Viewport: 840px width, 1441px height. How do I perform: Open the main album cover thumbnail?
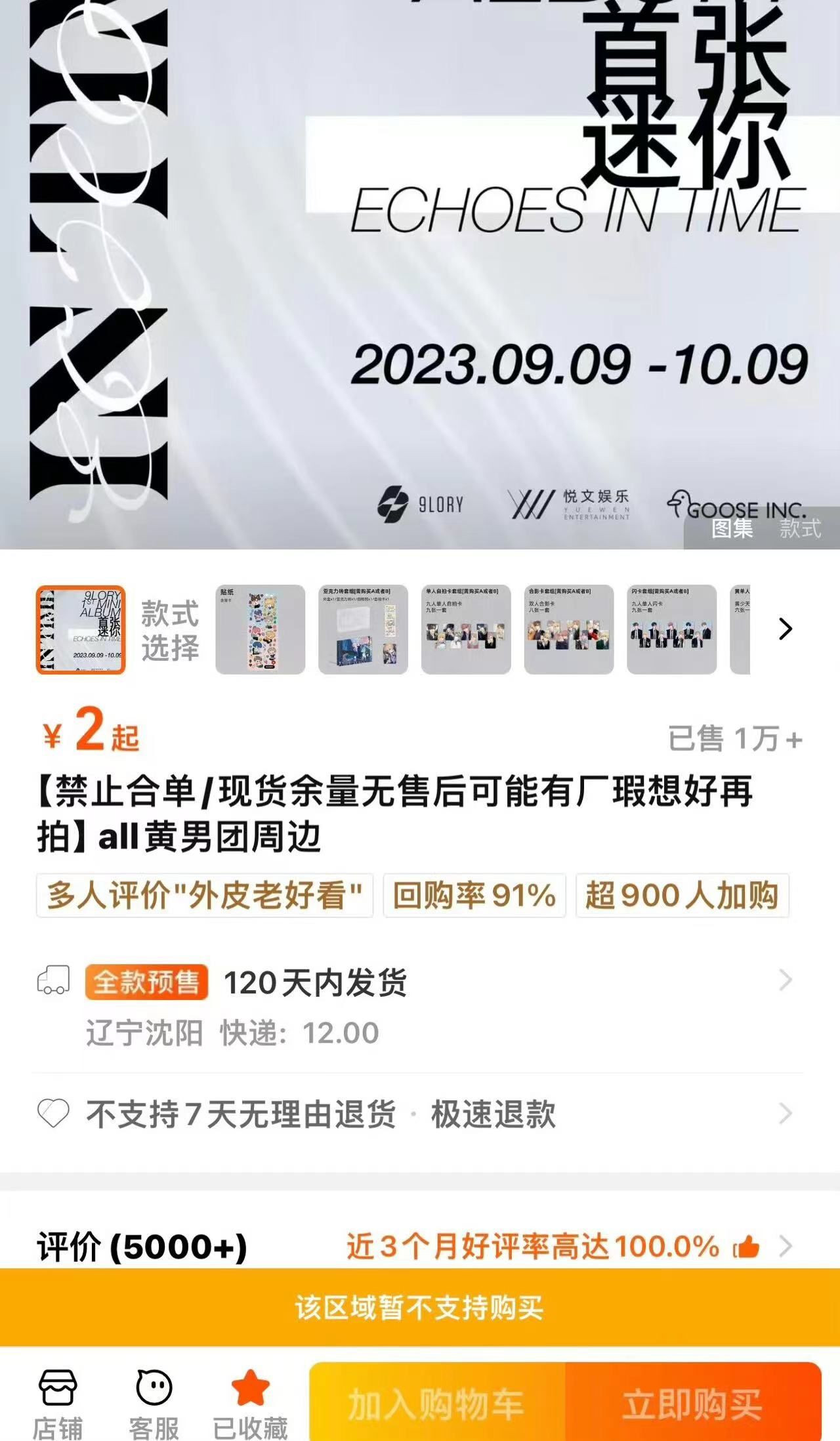(x=81, y=629)
